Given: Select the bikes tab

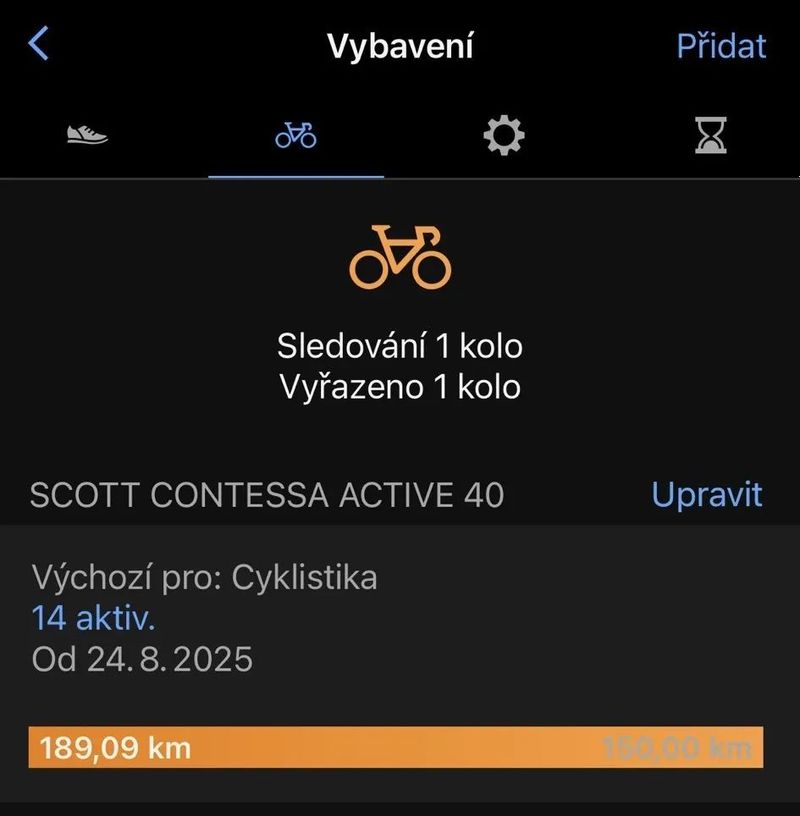Looking at the screenshot, I should [296, 135].
